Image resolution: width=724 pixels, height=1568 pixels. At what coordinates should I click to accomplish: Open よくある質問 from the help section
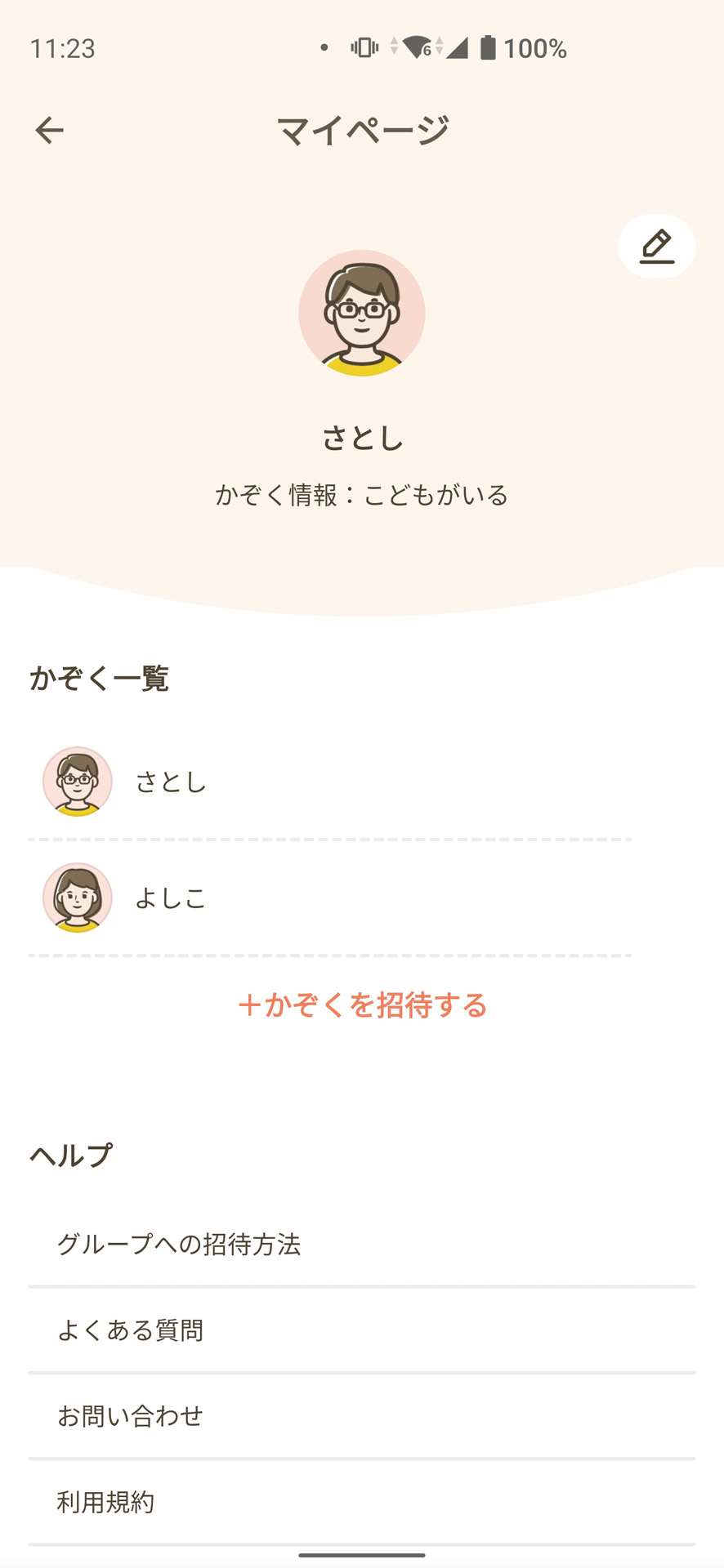(133, 1330)
